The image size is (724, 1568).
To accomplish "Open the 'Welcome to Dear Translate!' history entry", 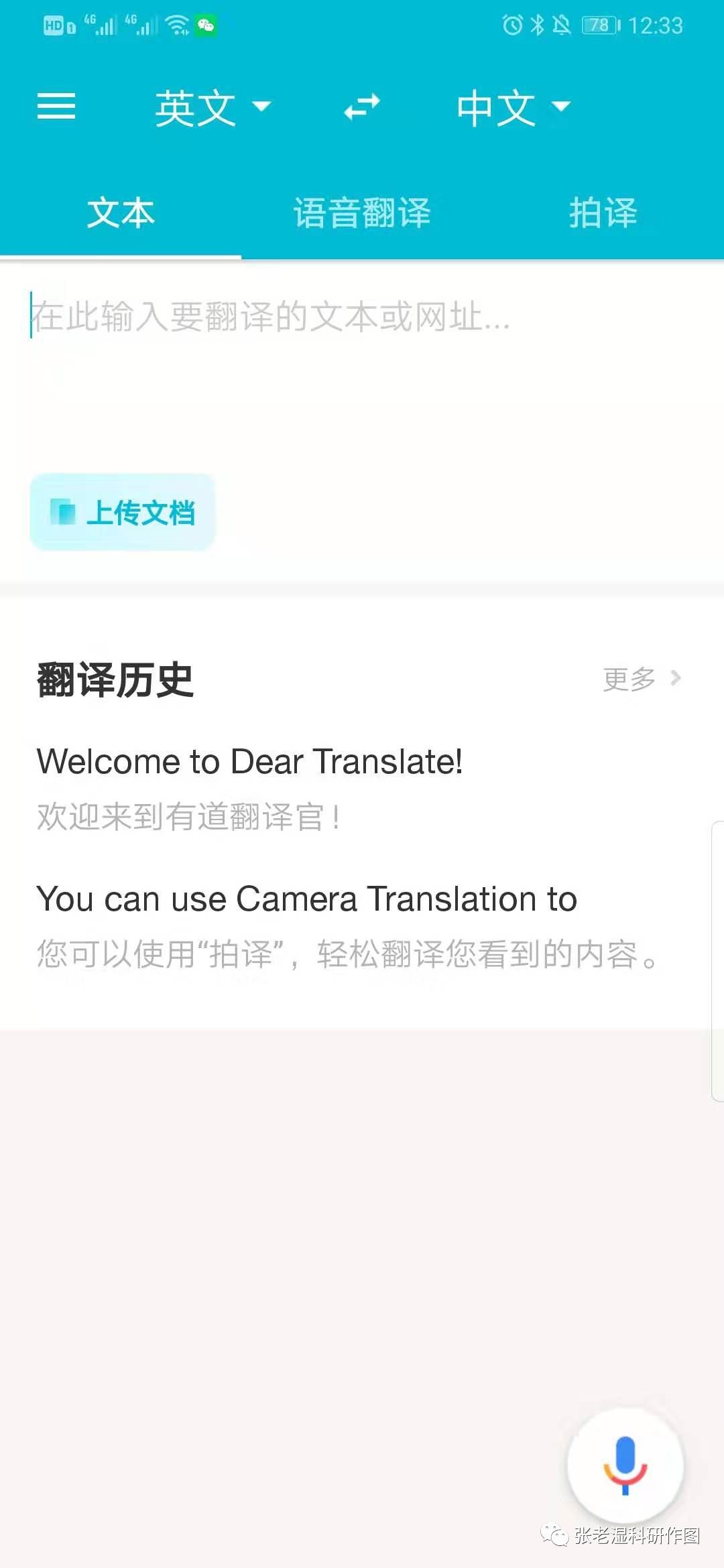I will 250,761.
